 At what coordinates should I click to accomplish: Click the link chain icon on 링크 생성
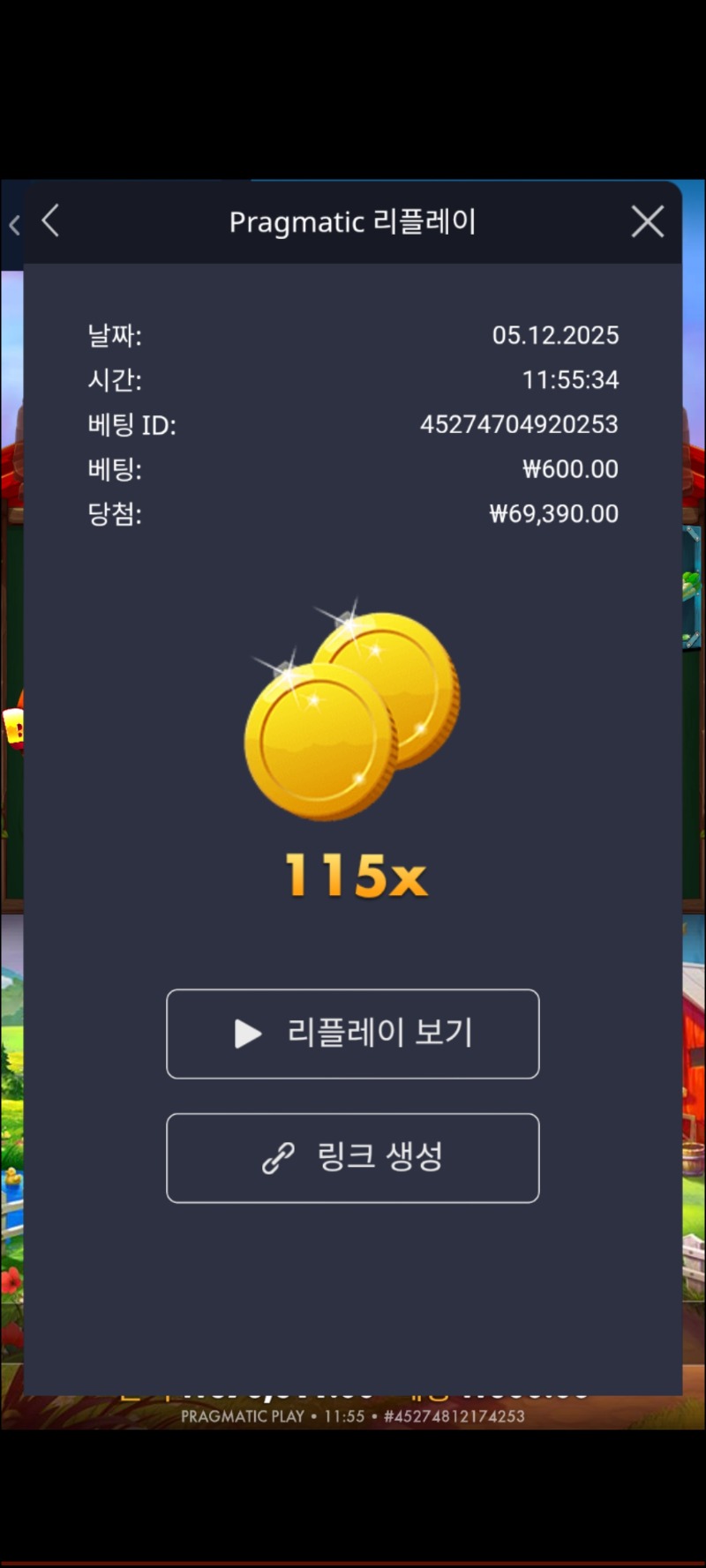tap(277, 1158)
